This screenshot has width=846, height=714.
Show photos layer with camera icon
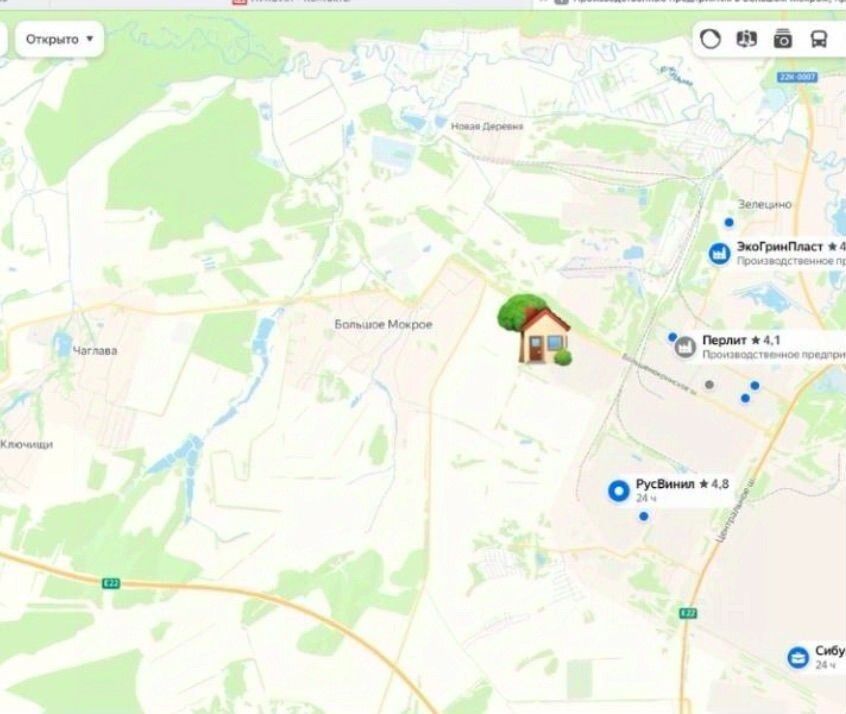click(782, 39)
